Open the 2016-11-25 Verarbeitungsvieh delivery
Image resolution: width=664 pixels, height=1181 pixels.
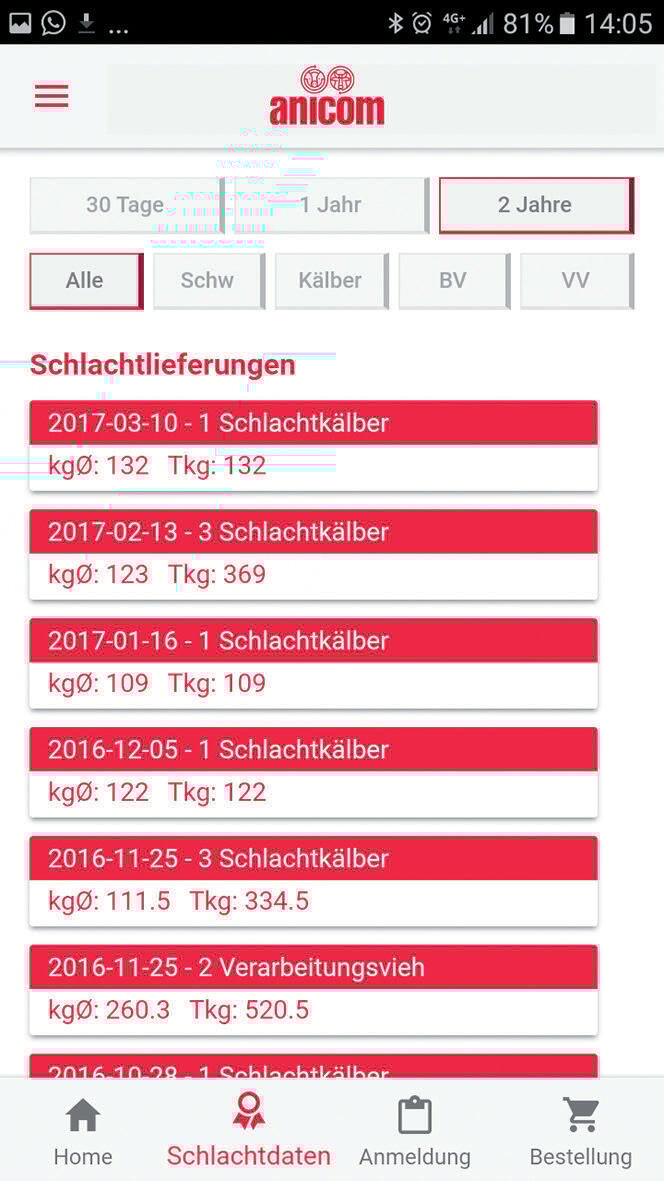313,990
